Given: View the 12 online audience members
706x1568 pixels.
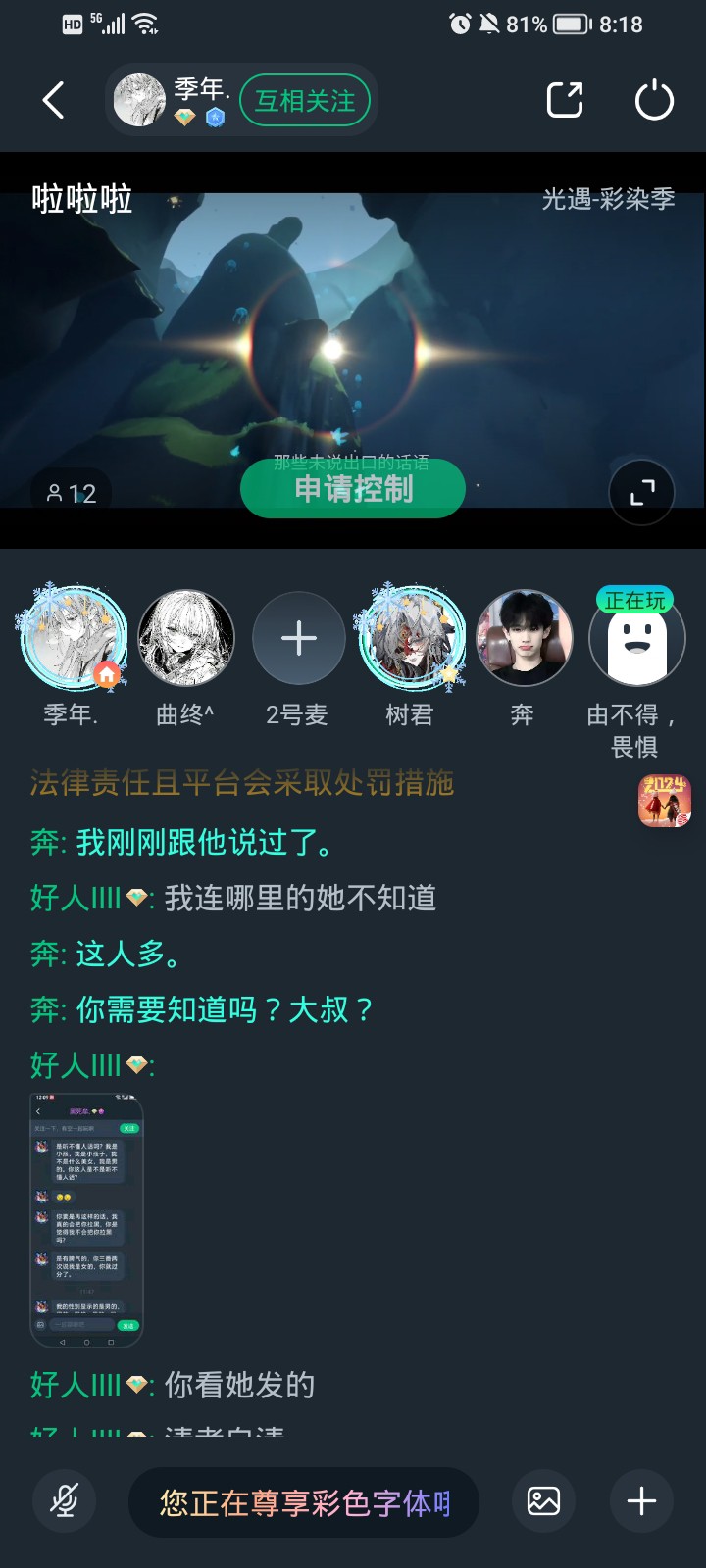Looking at the screenshot, I should click(x=72, y=493).
